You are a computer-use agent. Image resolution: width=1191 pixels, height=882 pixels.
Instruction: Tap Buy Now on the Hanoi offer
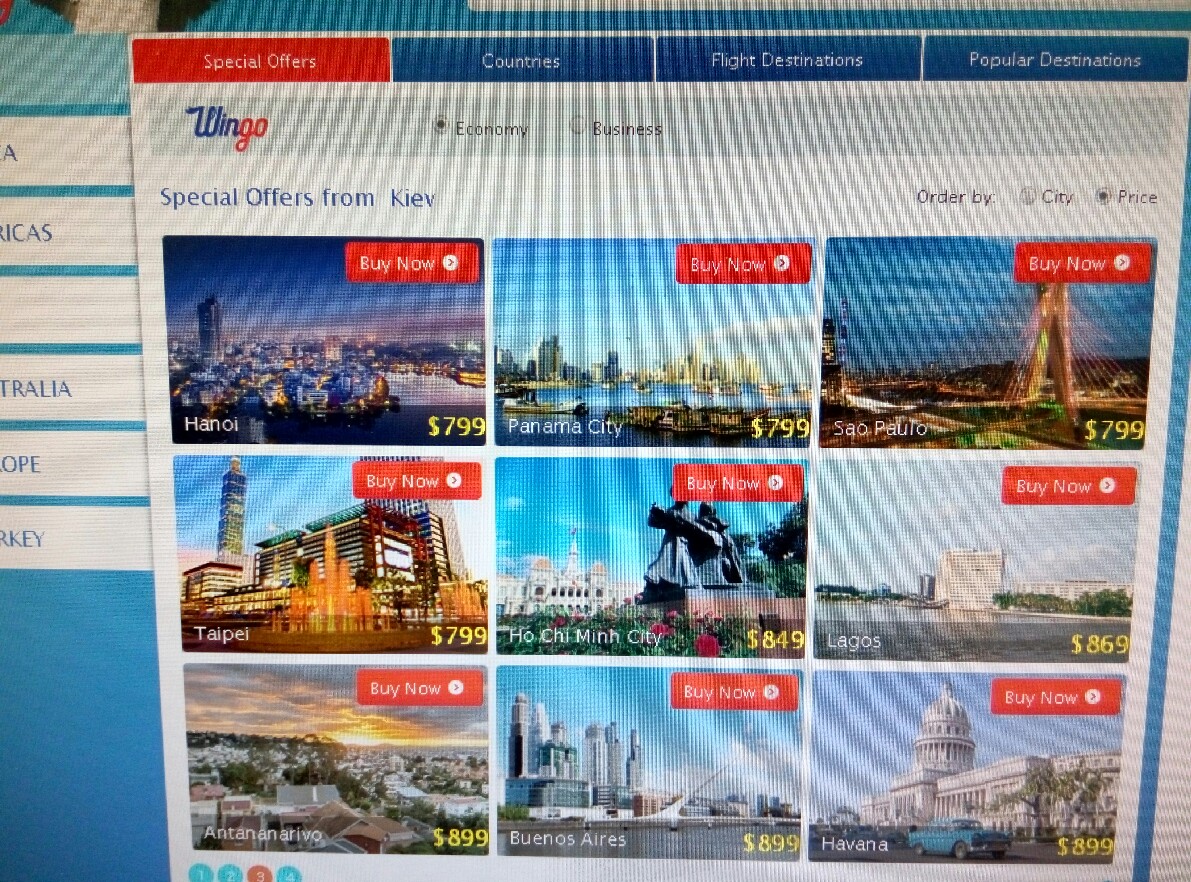[411, 263]
